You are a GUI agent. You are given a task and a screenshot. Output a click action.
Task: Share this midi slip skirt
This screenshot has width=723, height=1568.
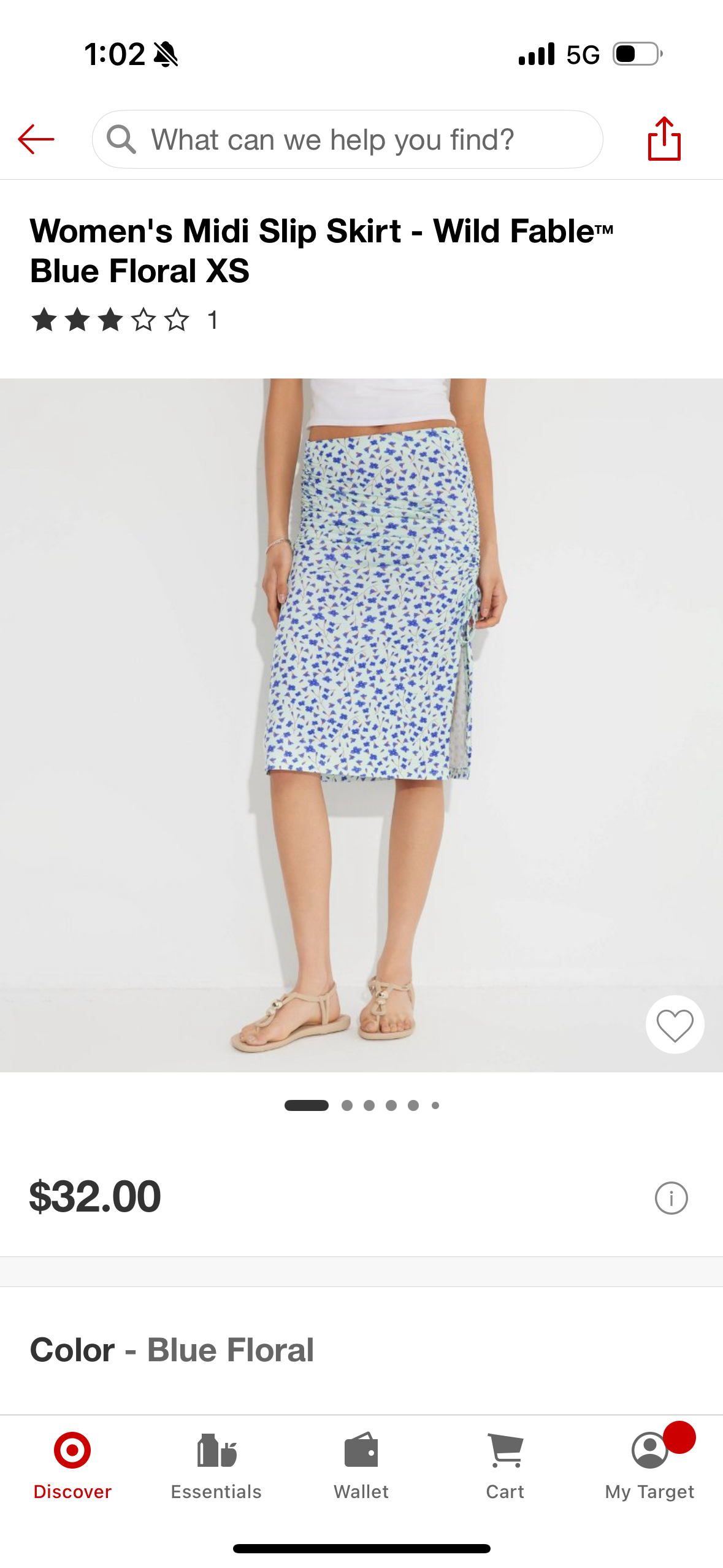coord(664,139)
